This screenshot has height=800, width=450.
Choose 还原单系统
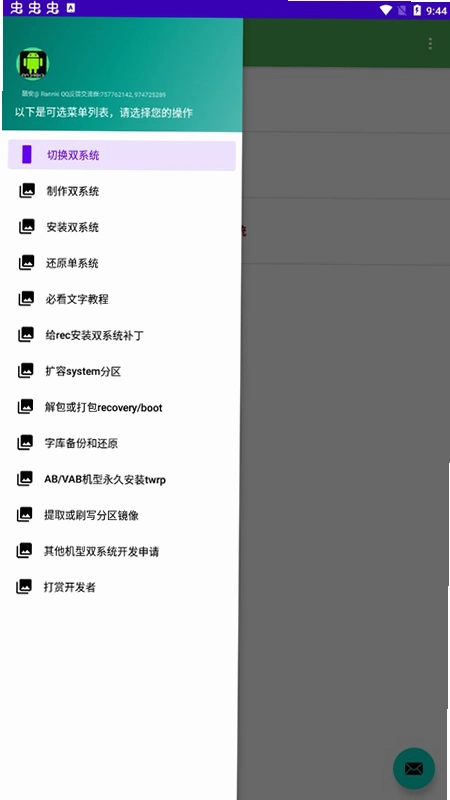pyautogui.click(x=121, y=263)
